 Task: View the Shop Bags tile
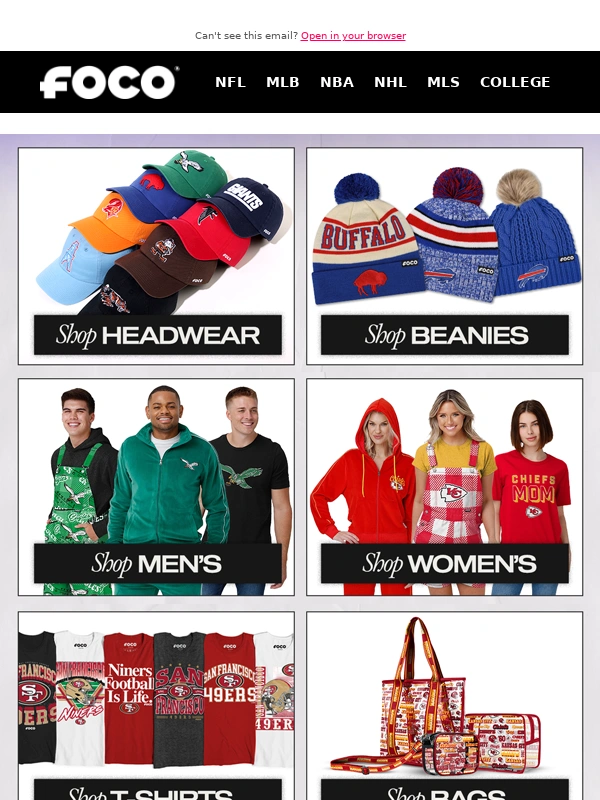(444, 705)
